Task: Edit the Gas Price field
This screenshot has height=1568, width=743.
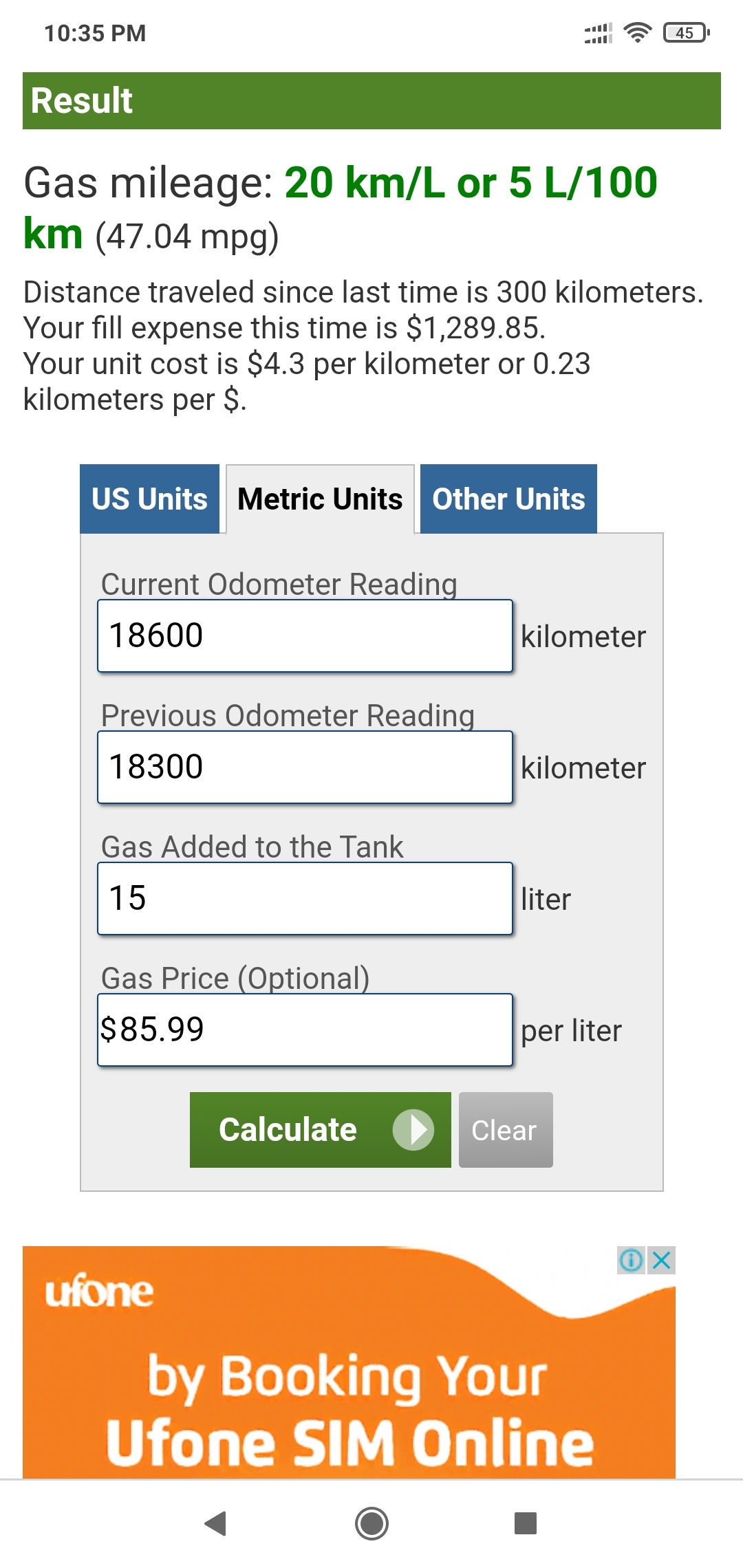Action: click(x=305, y=1030)
